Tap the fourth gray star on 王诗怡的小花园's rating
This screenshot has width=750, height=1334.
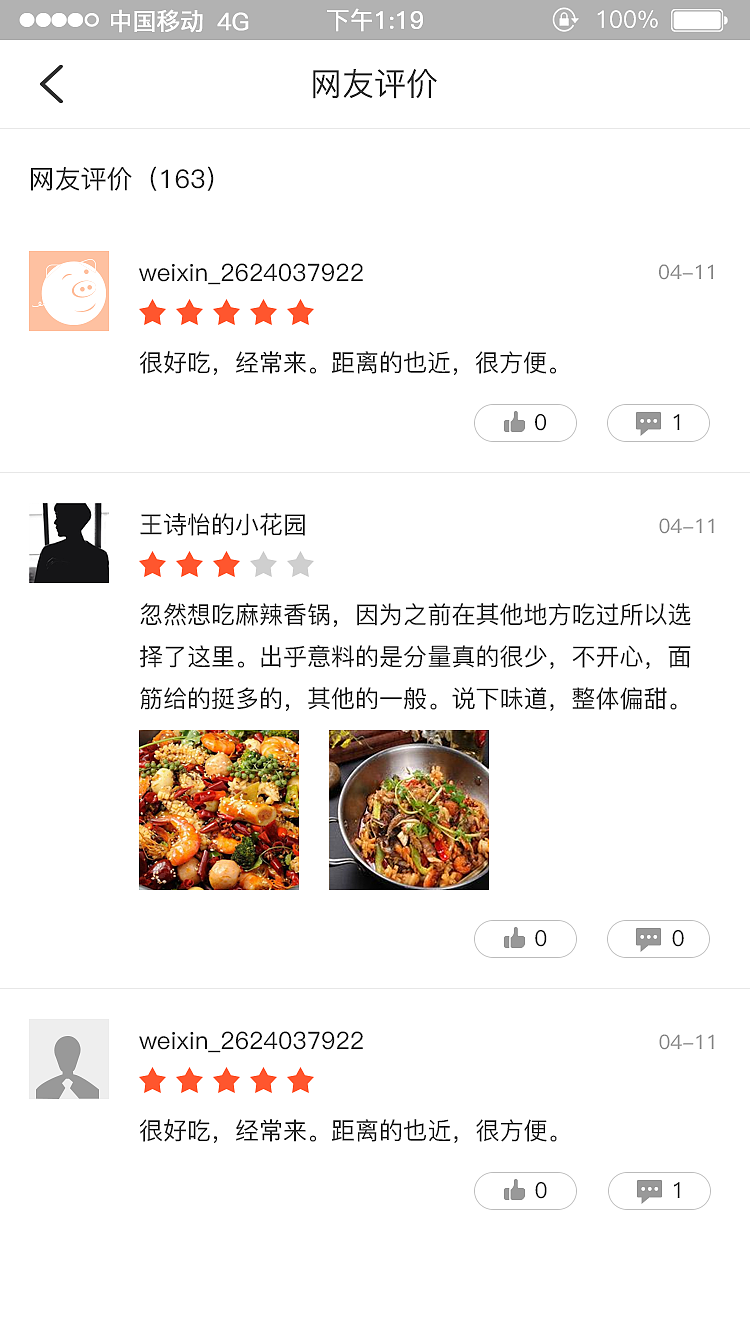point(263,565)
